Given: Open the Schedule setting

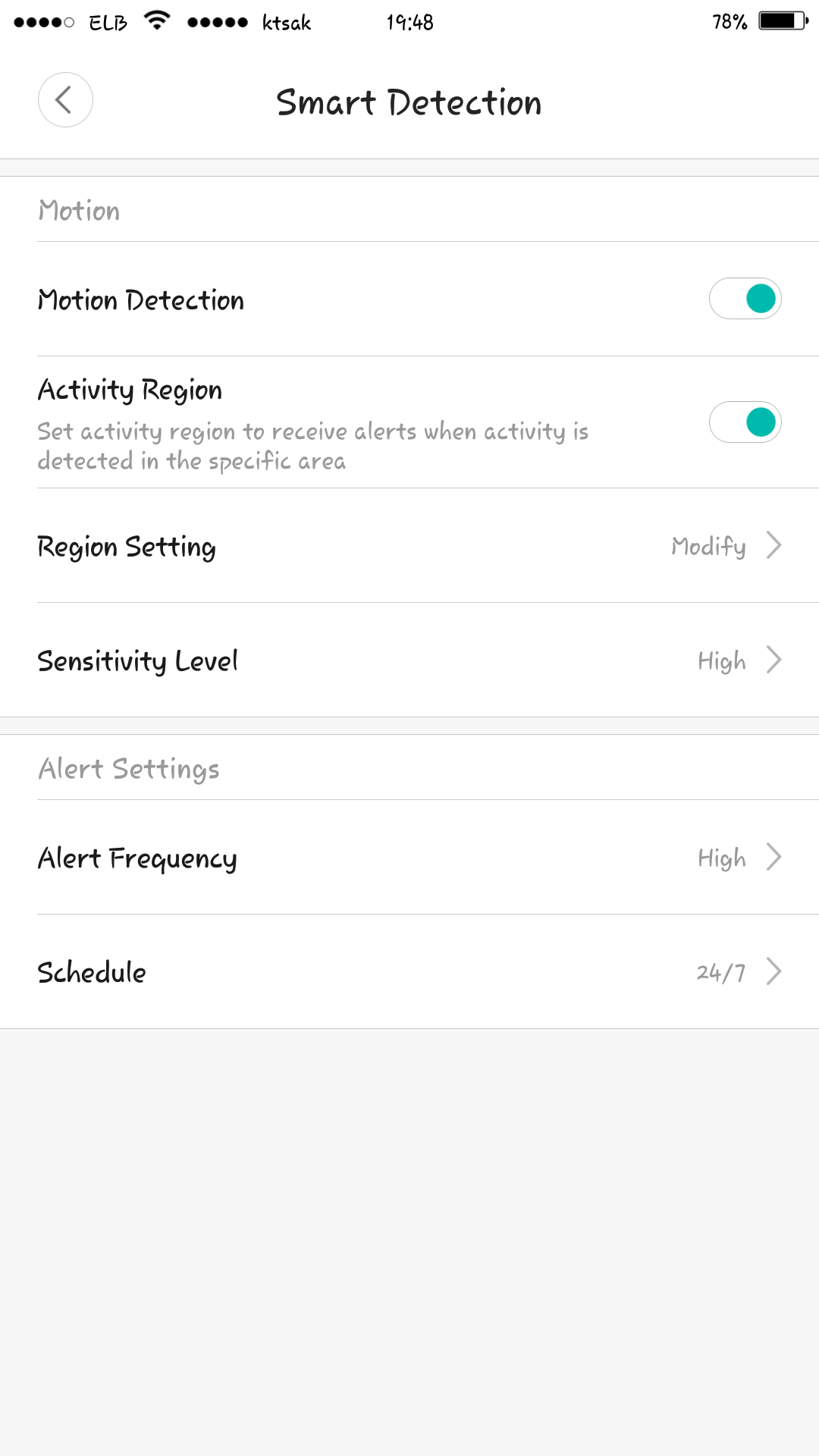Looking at the screenshot, I should pyautogui.click(x=409, y=972).
